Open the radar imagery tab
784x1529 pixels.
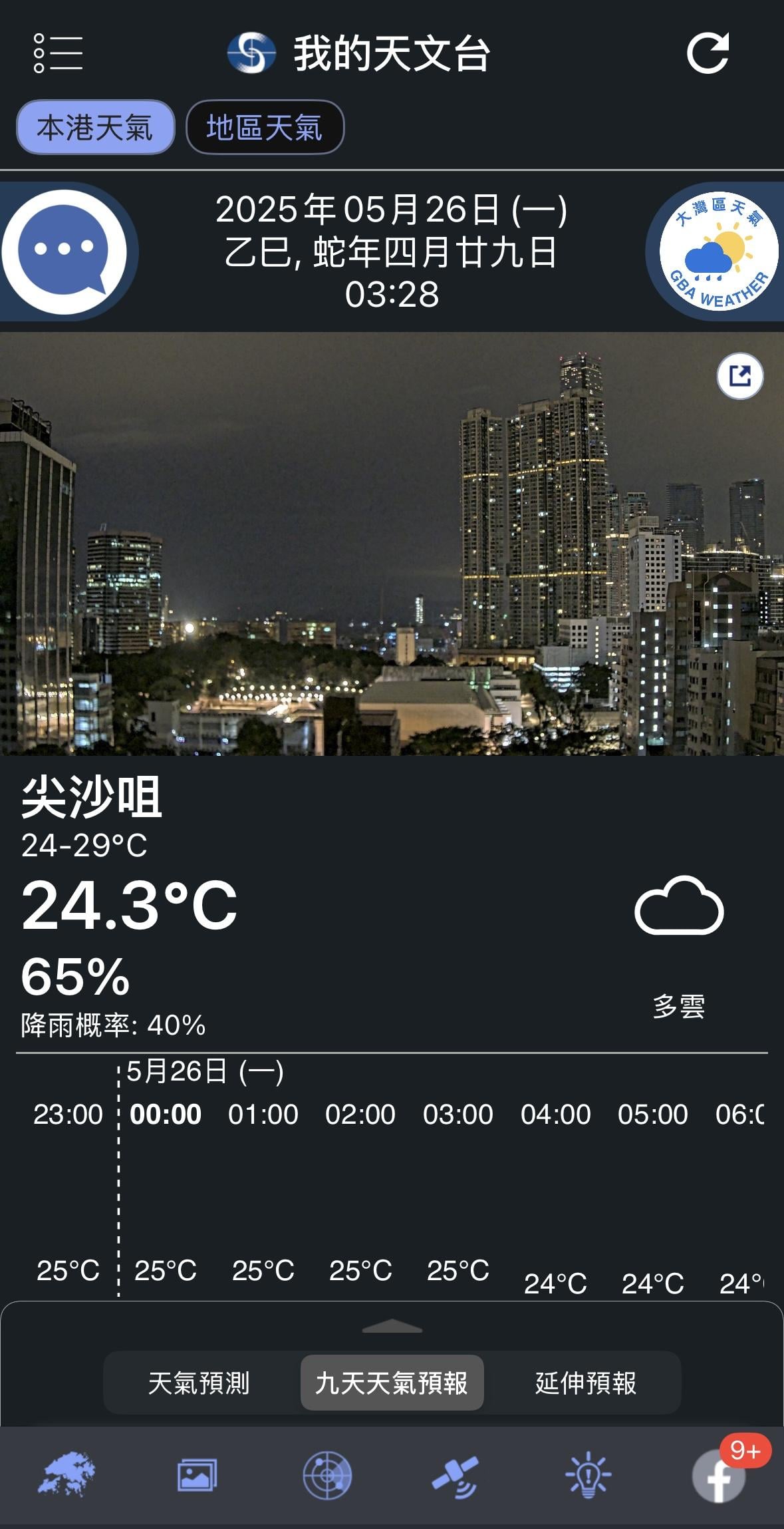[327, 1476]
